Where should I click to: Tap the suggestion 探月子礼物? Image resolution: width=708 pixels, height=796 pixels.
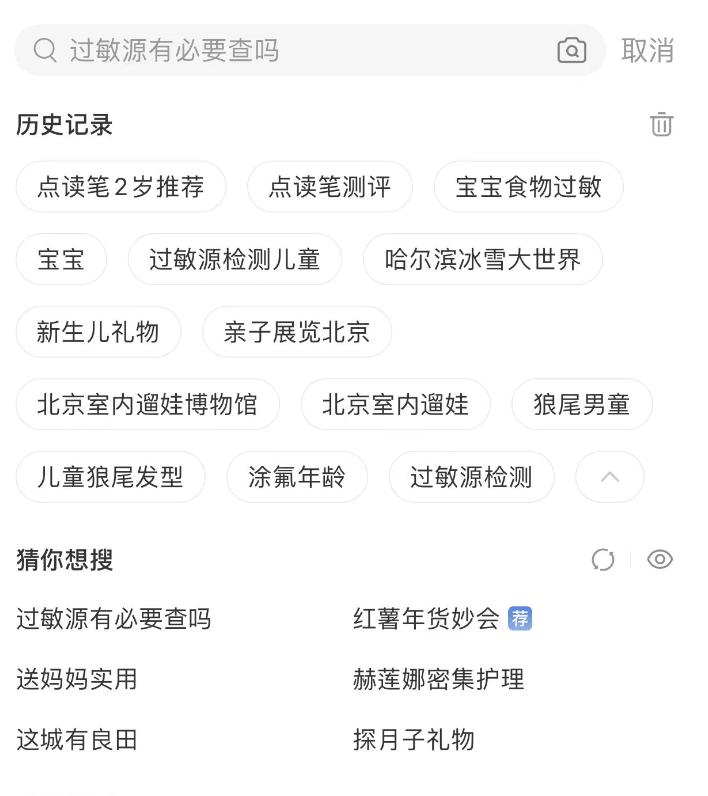pos(413,740)
